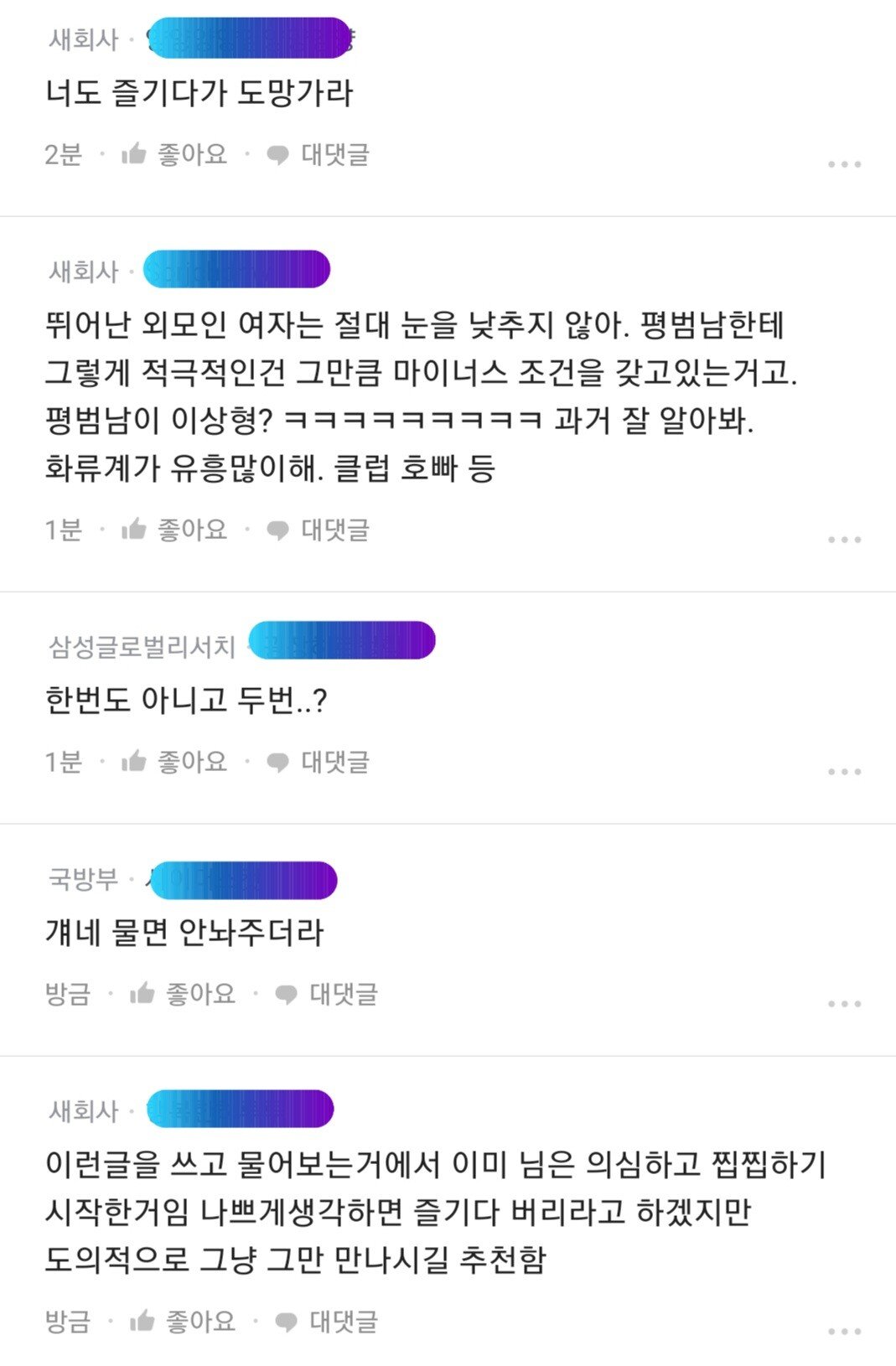
Task: Like the comment starting '이런글을 쓰고 물어보는거에서'
Action: 183,1322
